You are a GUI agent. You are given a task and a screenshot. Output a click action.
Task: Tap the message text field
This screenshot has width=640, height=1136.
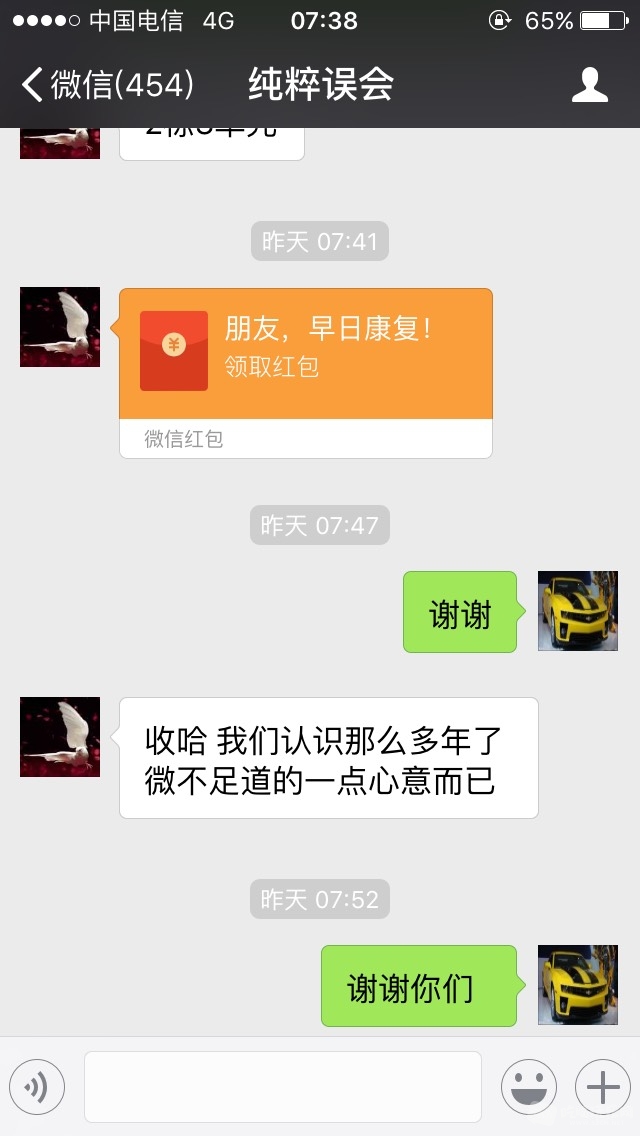283,1087
